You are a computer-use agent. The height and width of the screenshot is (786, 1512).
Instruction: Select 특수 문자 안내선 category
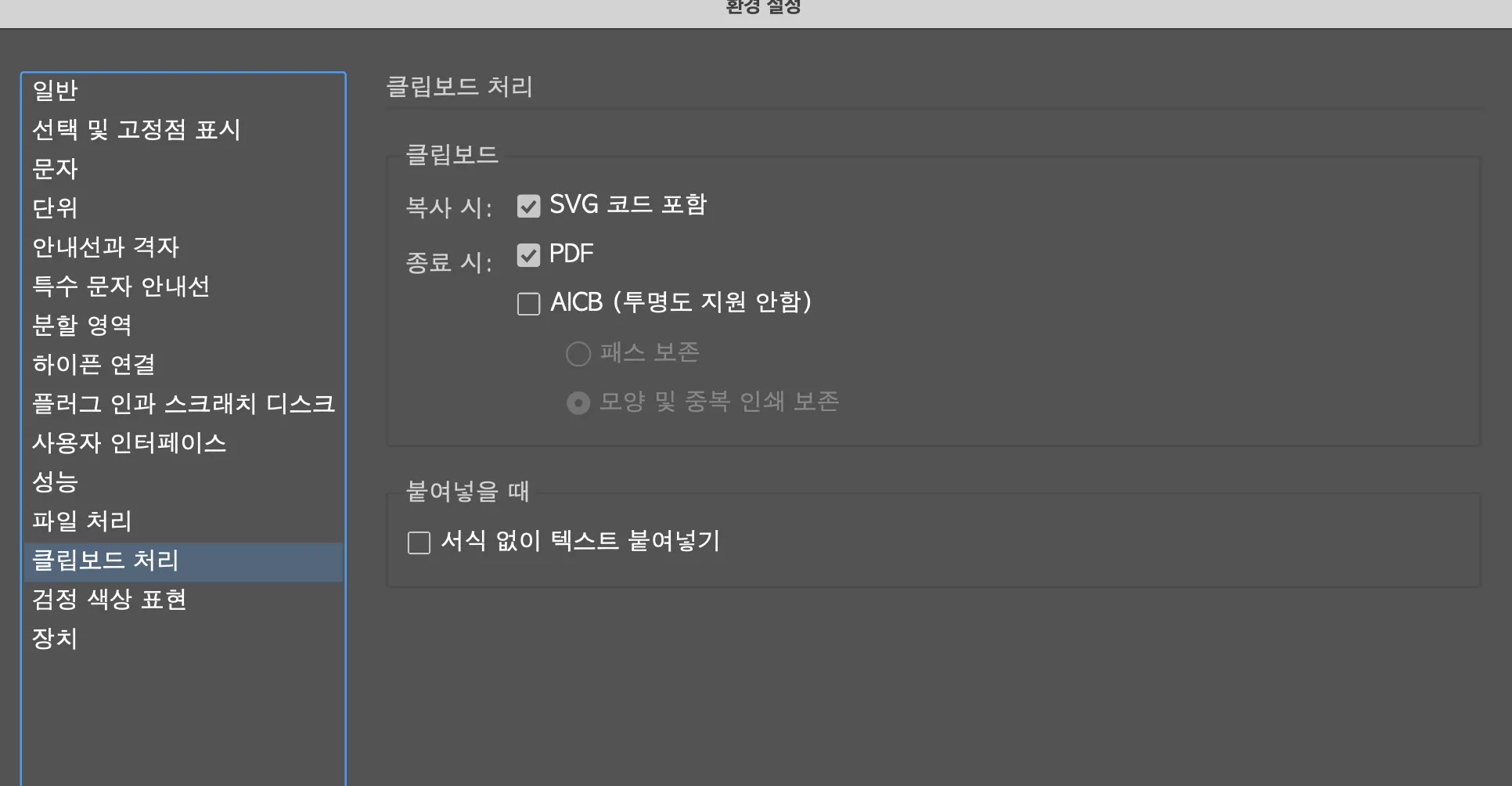click(x=121, y=287)
